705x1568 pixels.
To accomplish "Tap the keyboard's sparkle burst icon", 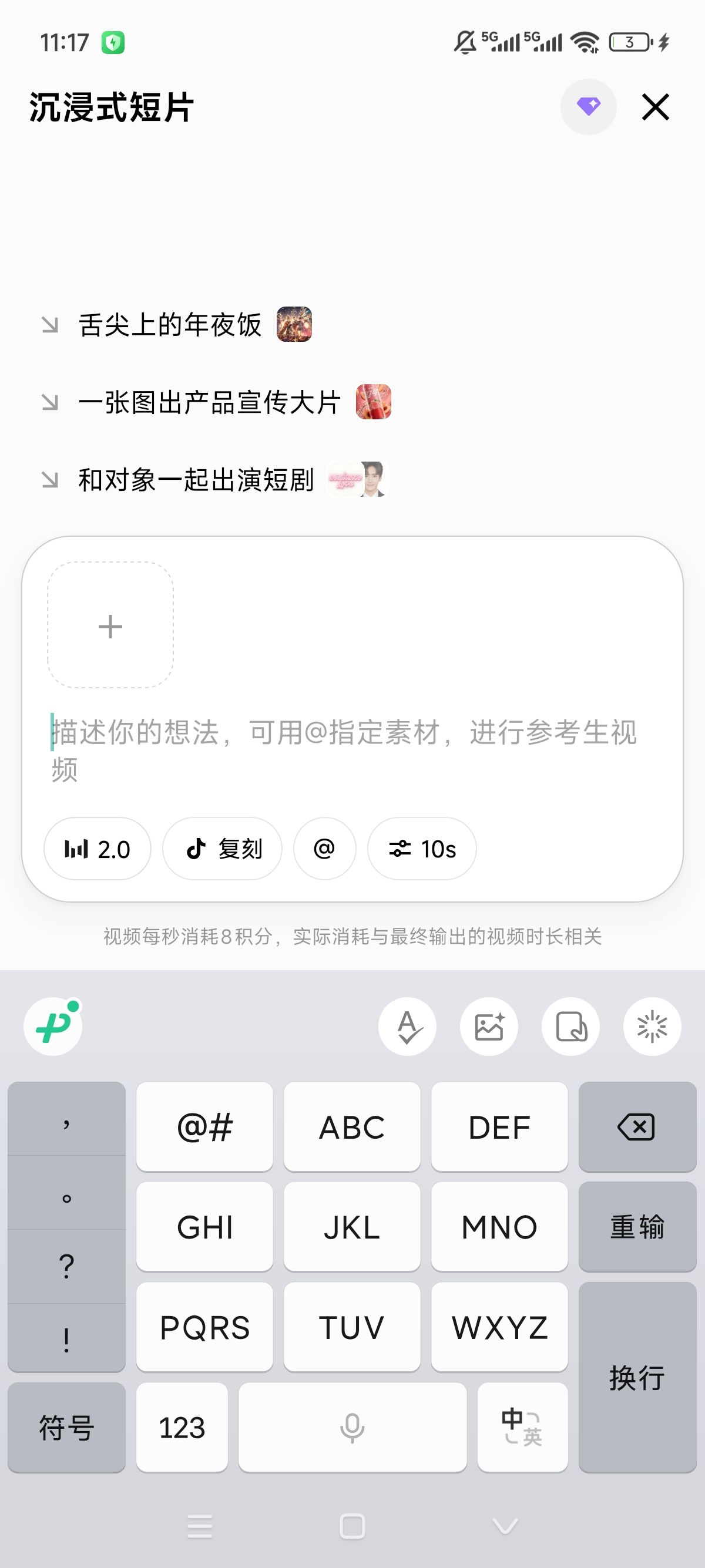I will [x=652, y=1027].
